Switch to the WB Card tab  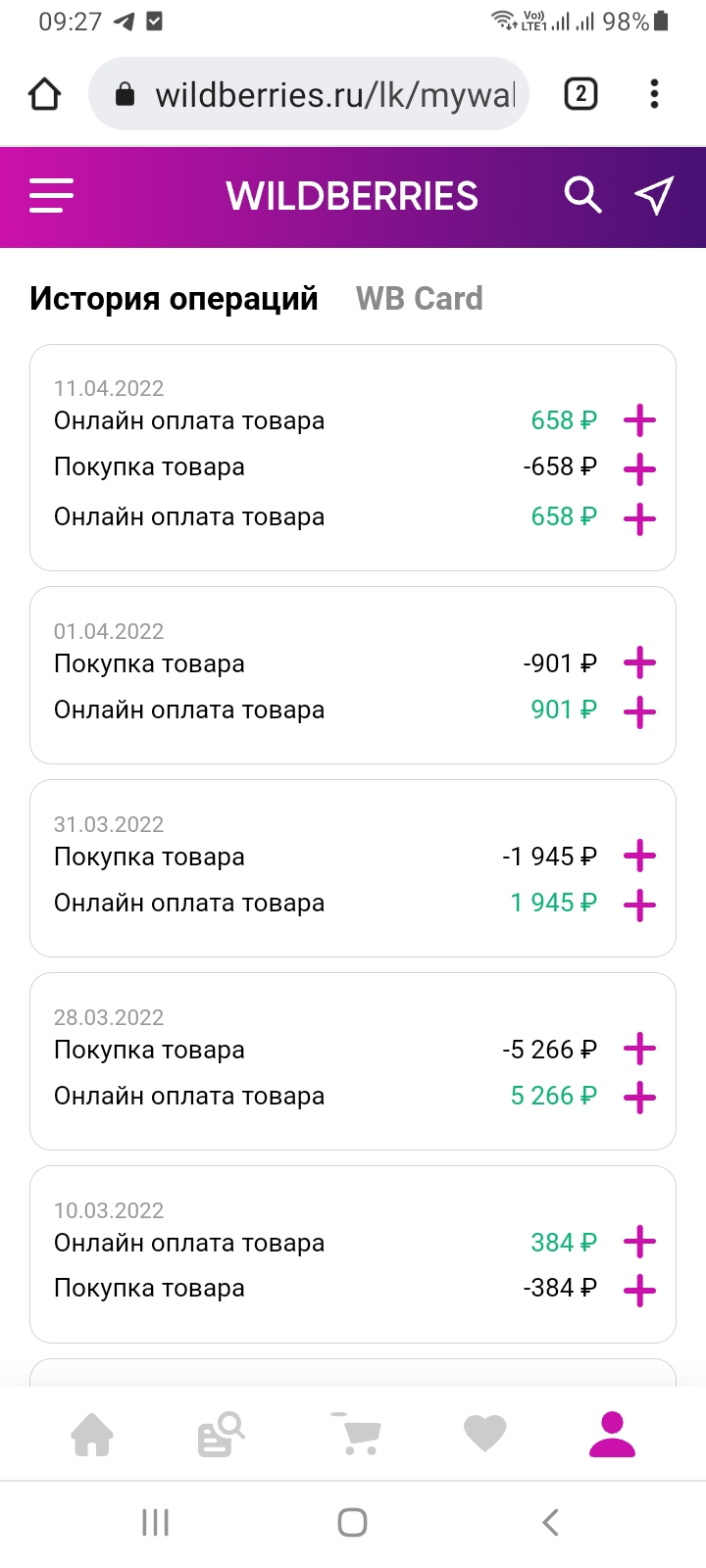(419, 298)
